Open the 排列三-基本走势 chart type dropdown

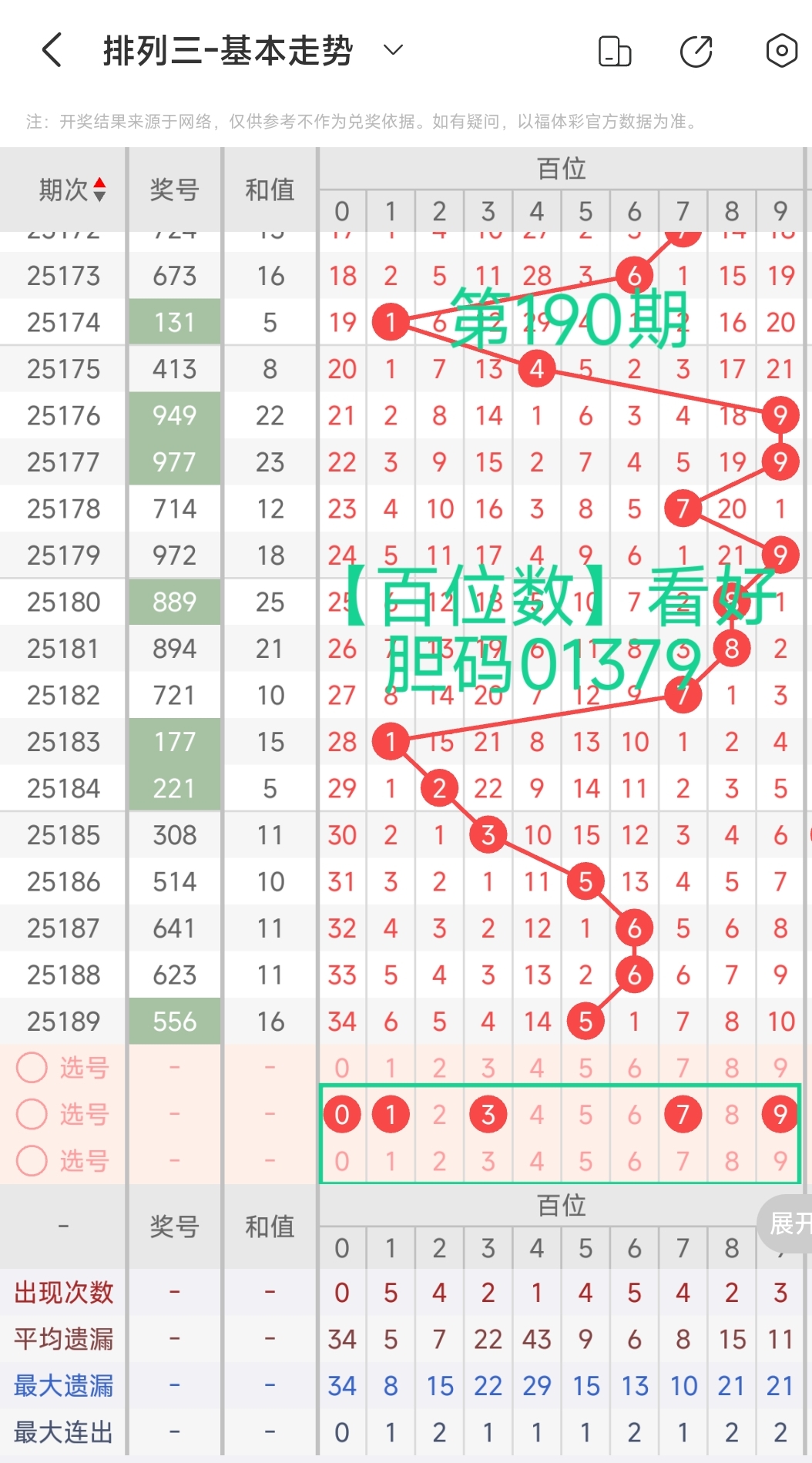coord(393,51)
